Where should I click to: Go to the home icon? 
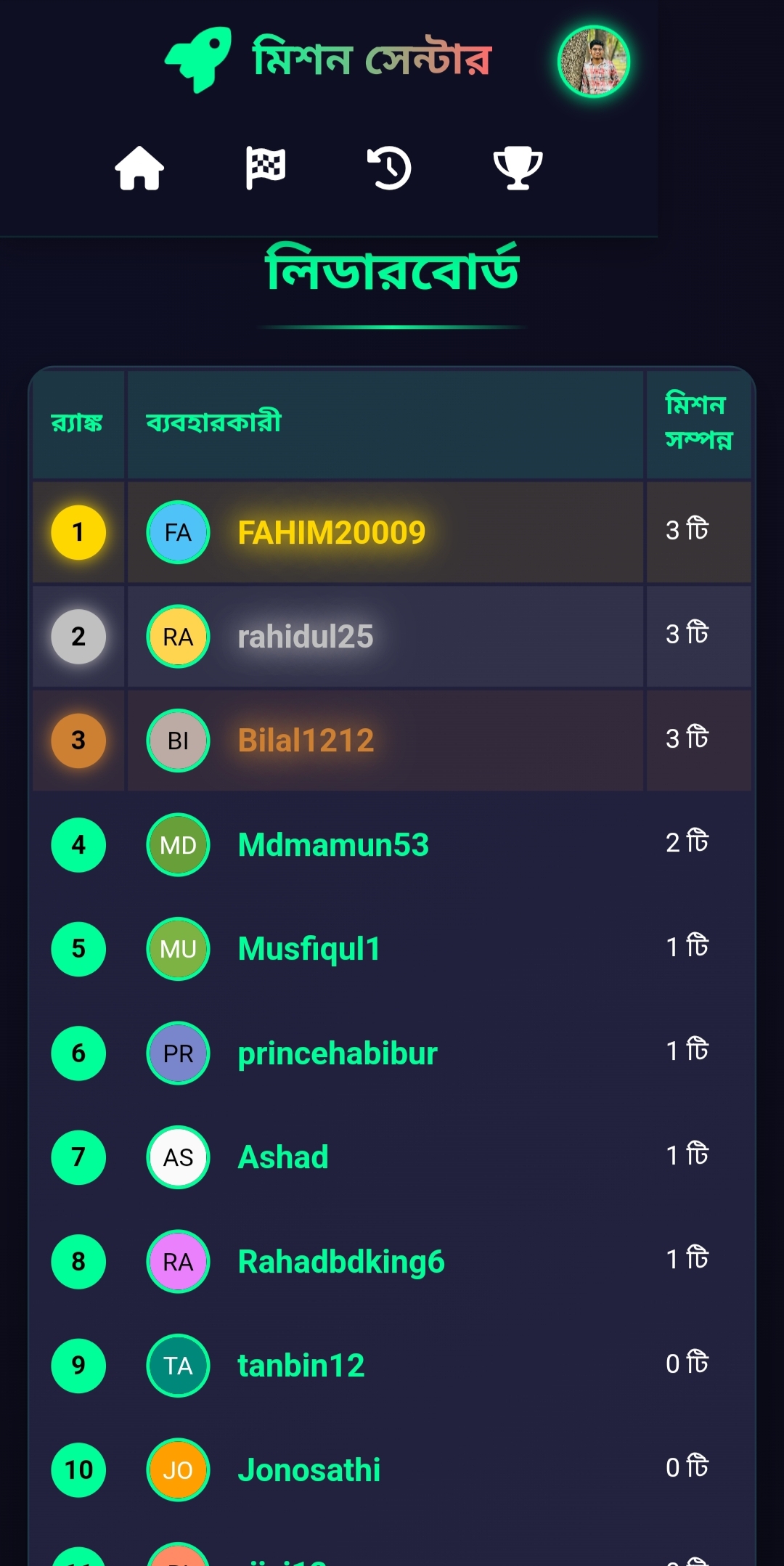(139, 168)
